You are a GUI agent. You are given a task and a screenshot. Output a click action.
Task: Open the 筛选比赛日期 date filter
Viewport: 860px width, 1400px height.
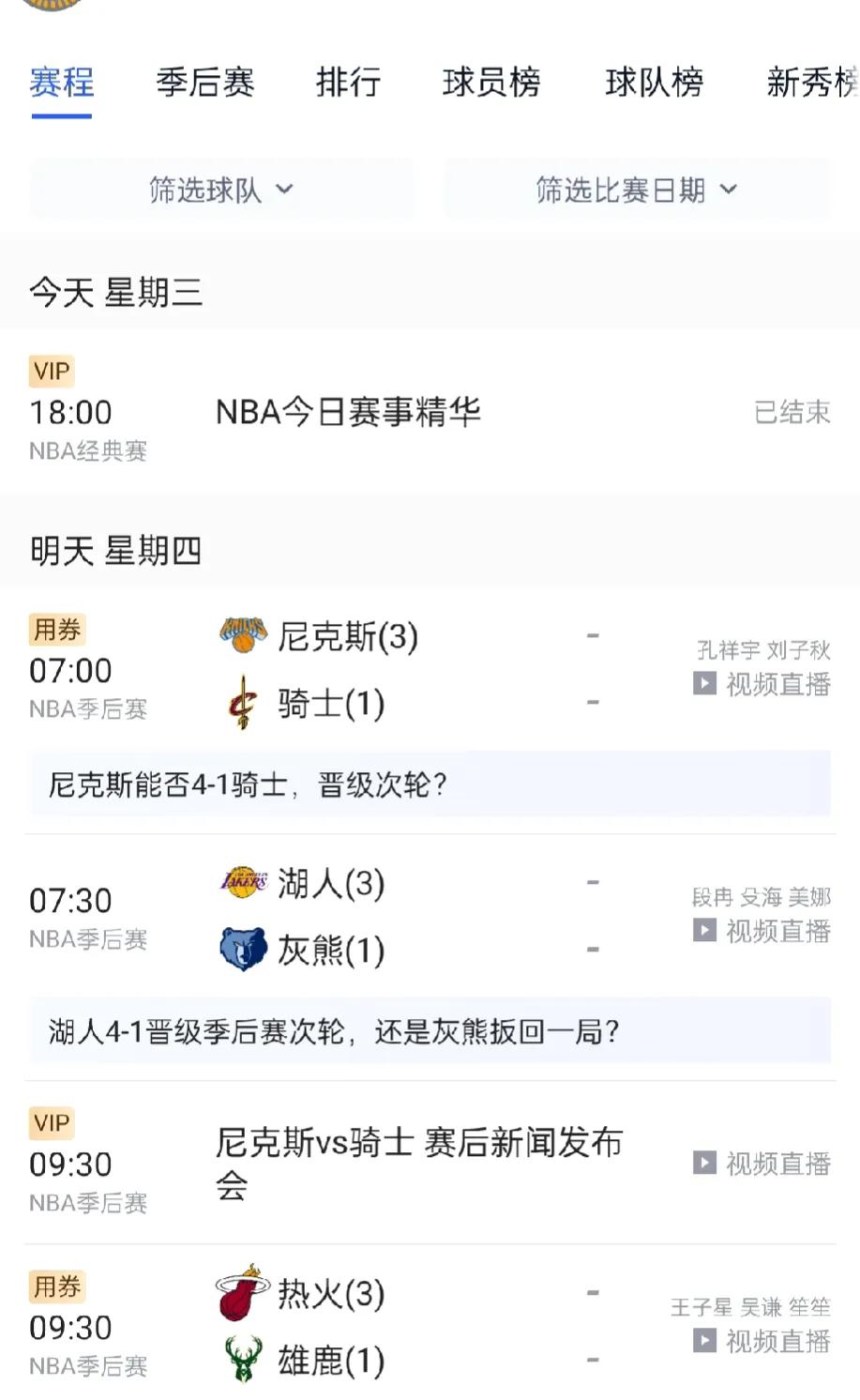coord(637,190)
